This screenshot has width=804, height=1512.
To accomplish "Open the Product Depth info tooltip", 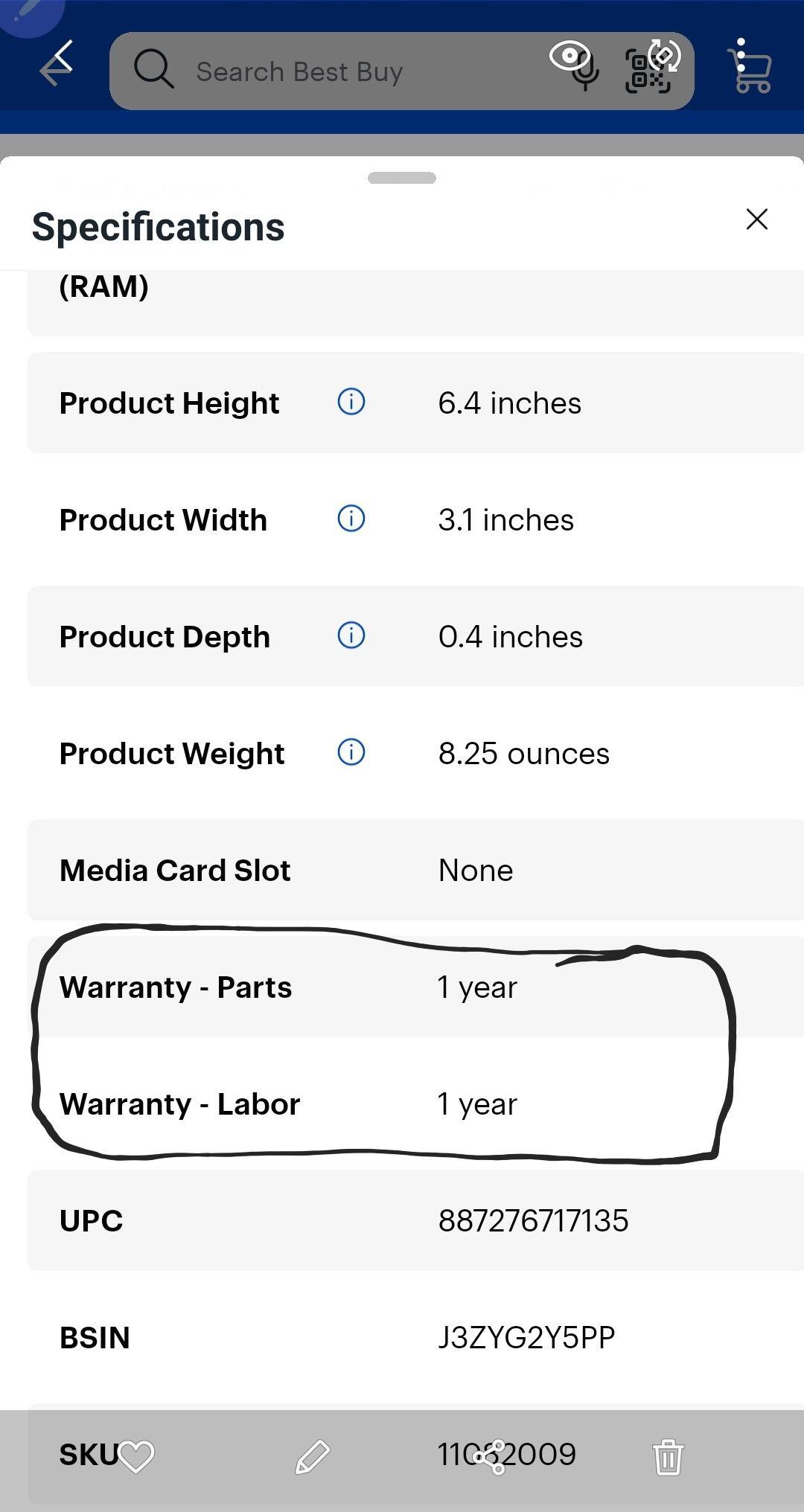I will (350, 635).
